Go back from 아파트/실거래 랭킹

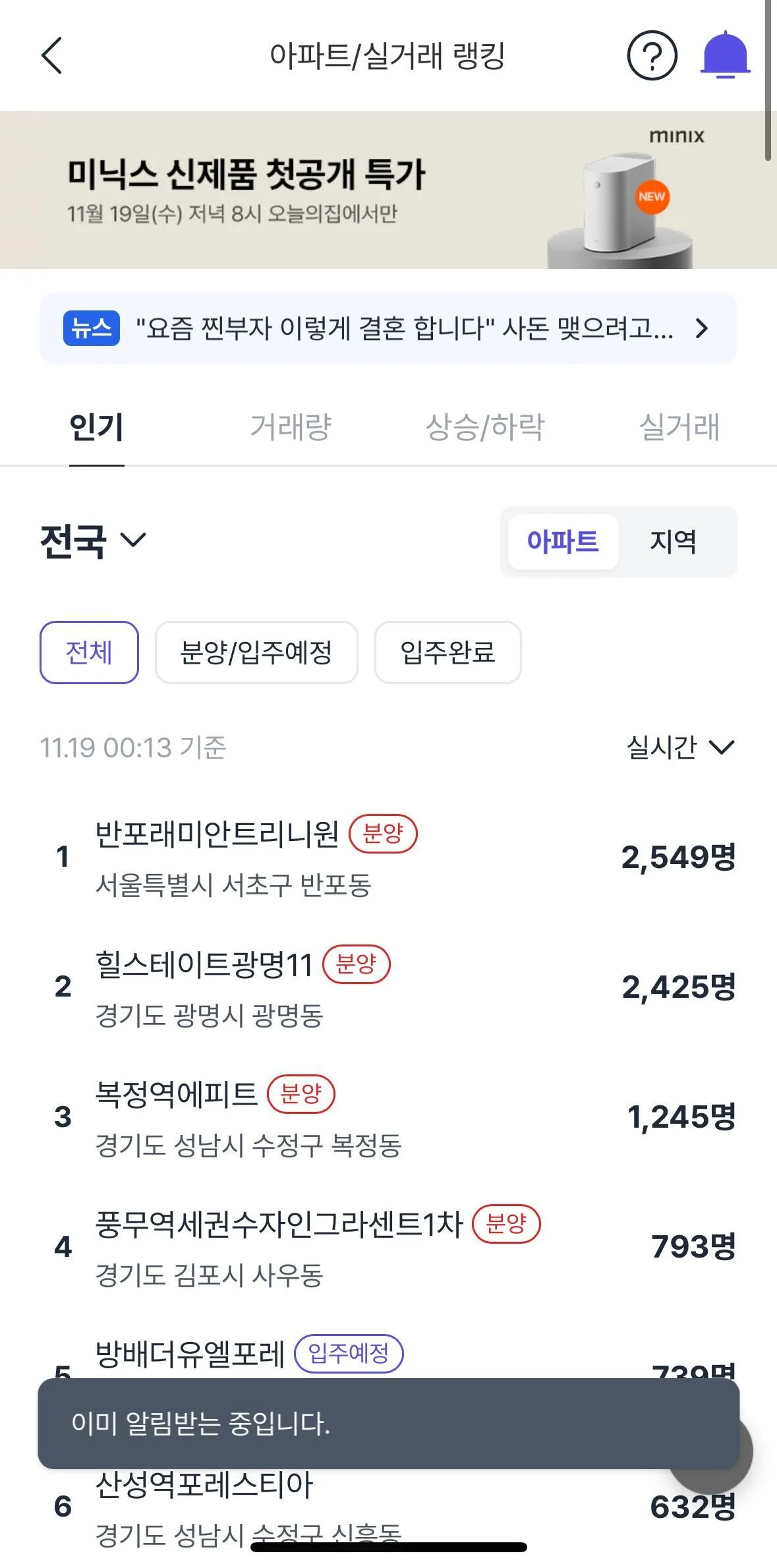point(52,55)
